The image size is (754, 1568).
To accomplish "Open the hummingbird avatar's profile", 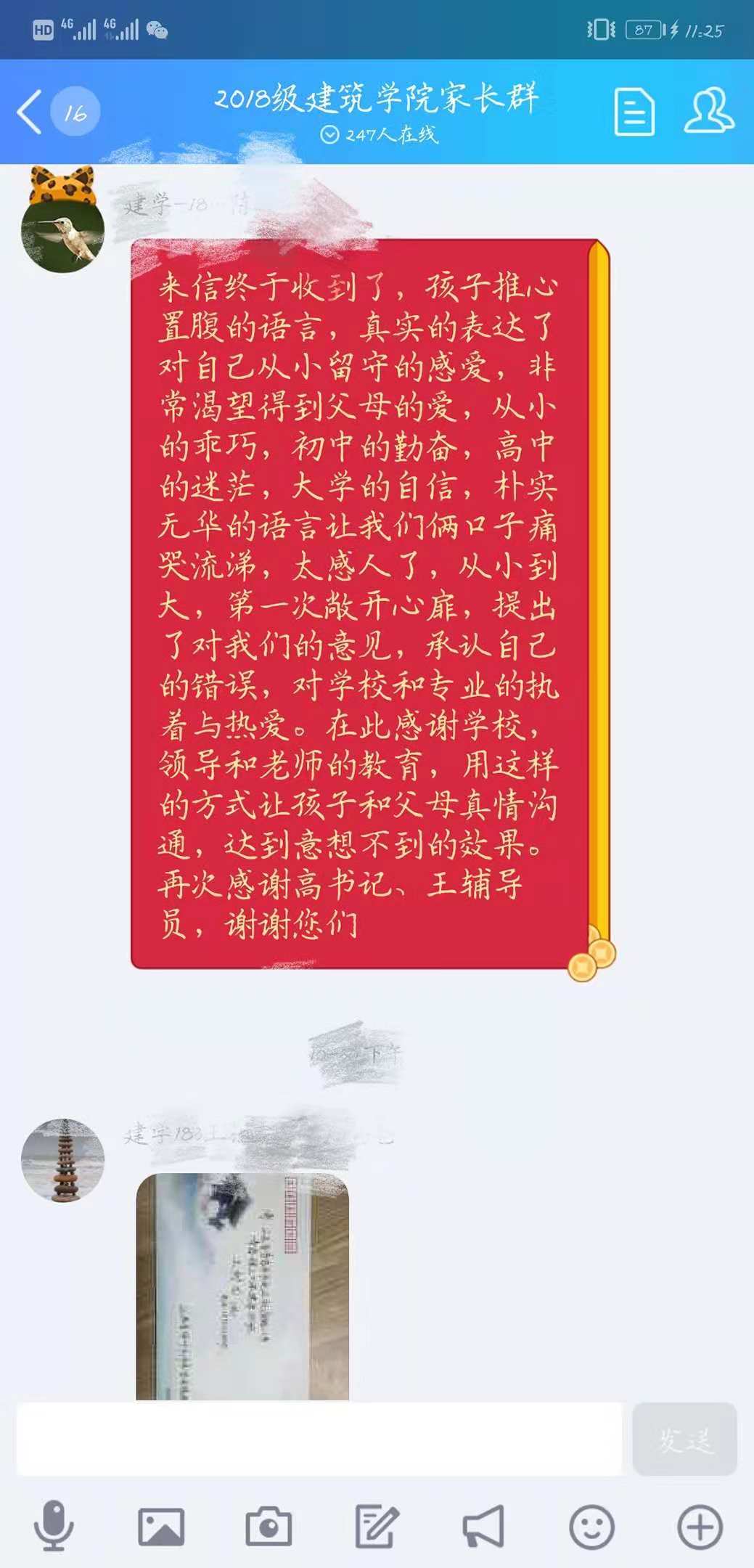I will (x=62, y=231).
